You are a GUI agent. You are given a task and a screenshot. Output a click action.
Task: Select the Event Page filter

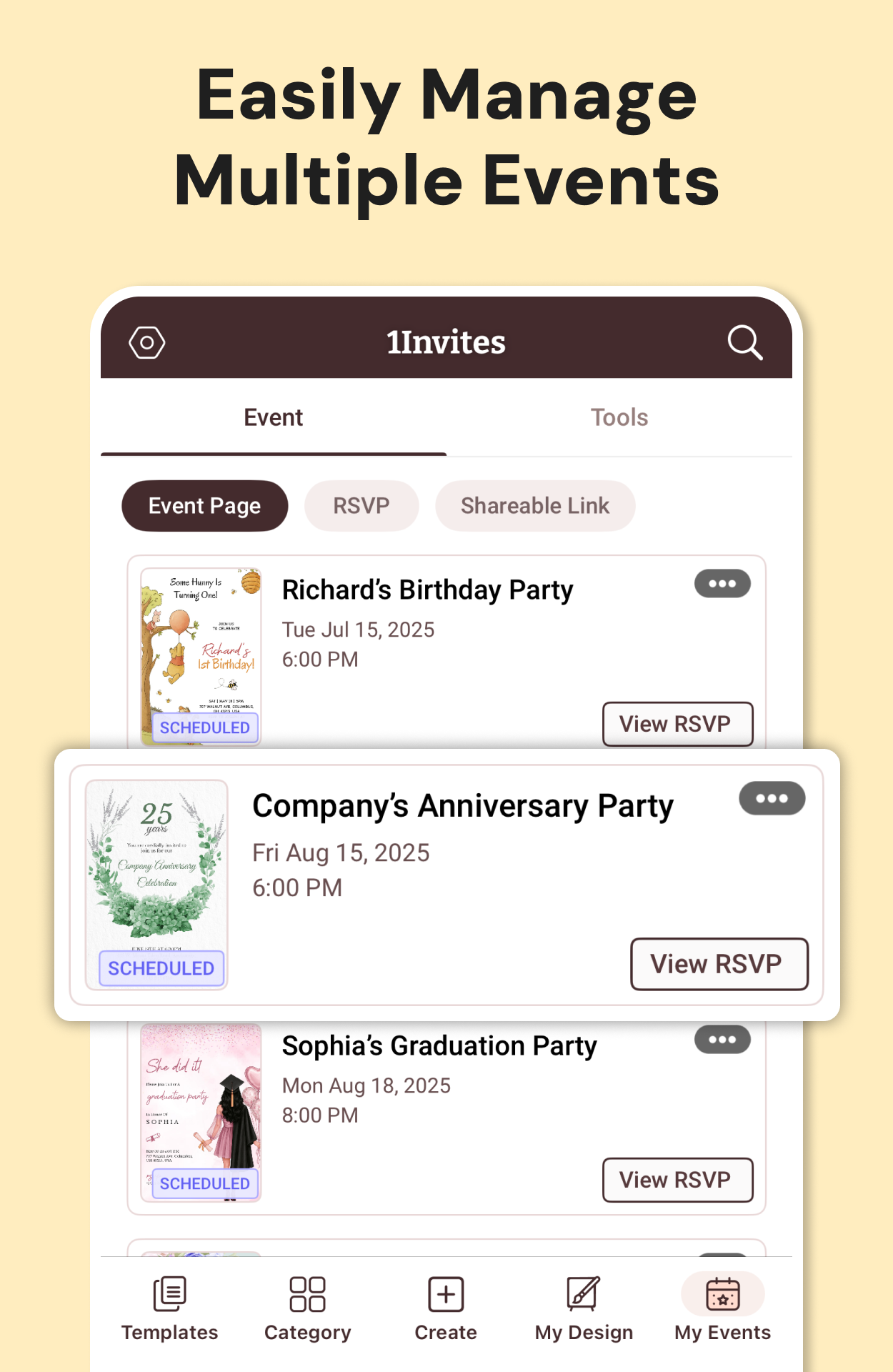click(204, 505)
